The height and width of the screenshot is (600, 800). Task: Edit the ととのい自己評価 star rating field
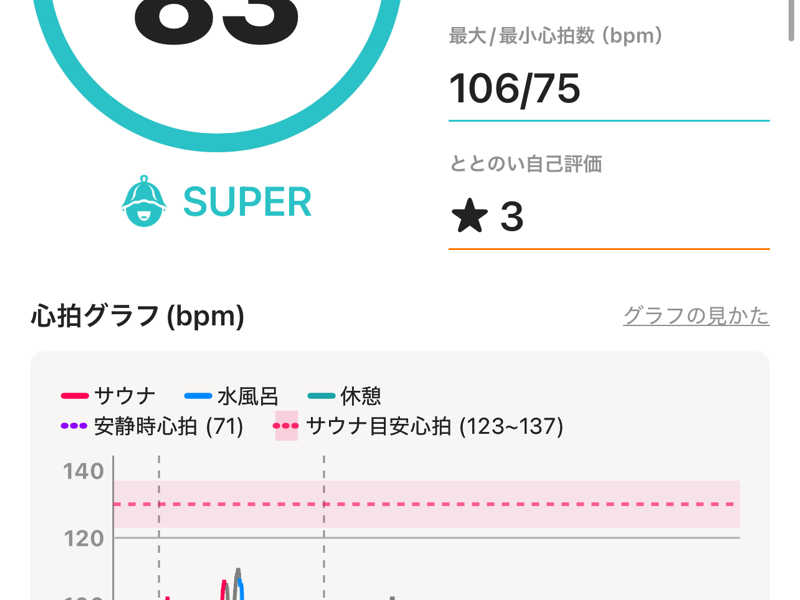pos(608,217)
